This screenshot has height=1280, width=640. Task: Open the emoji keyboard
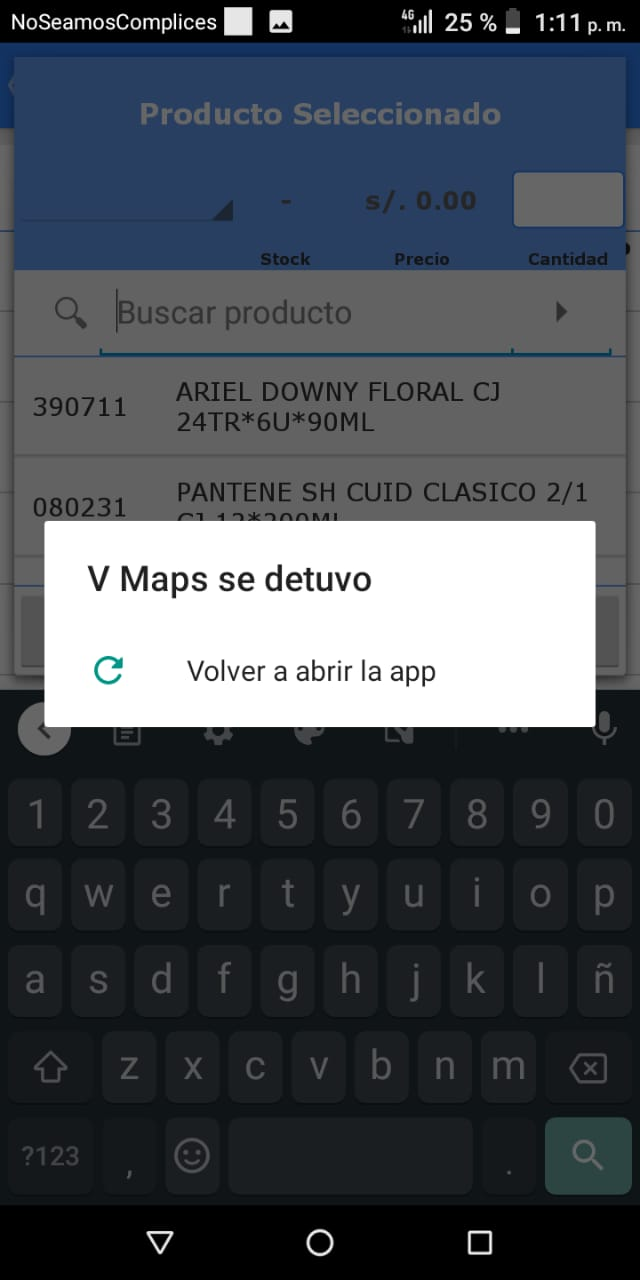point(192,1156)
